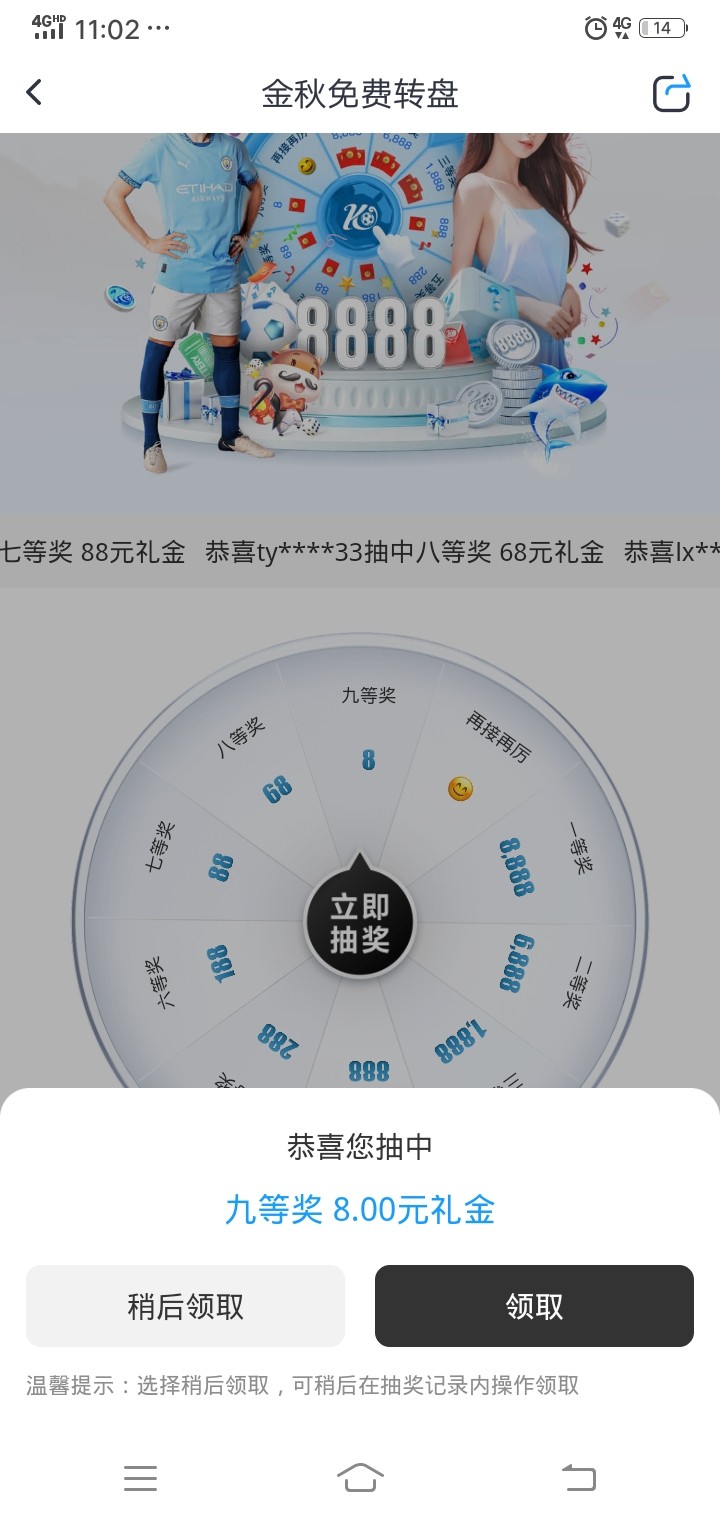720x1520 pixels.
Task: Go to the system home screen
Action: pos(360,1477)
